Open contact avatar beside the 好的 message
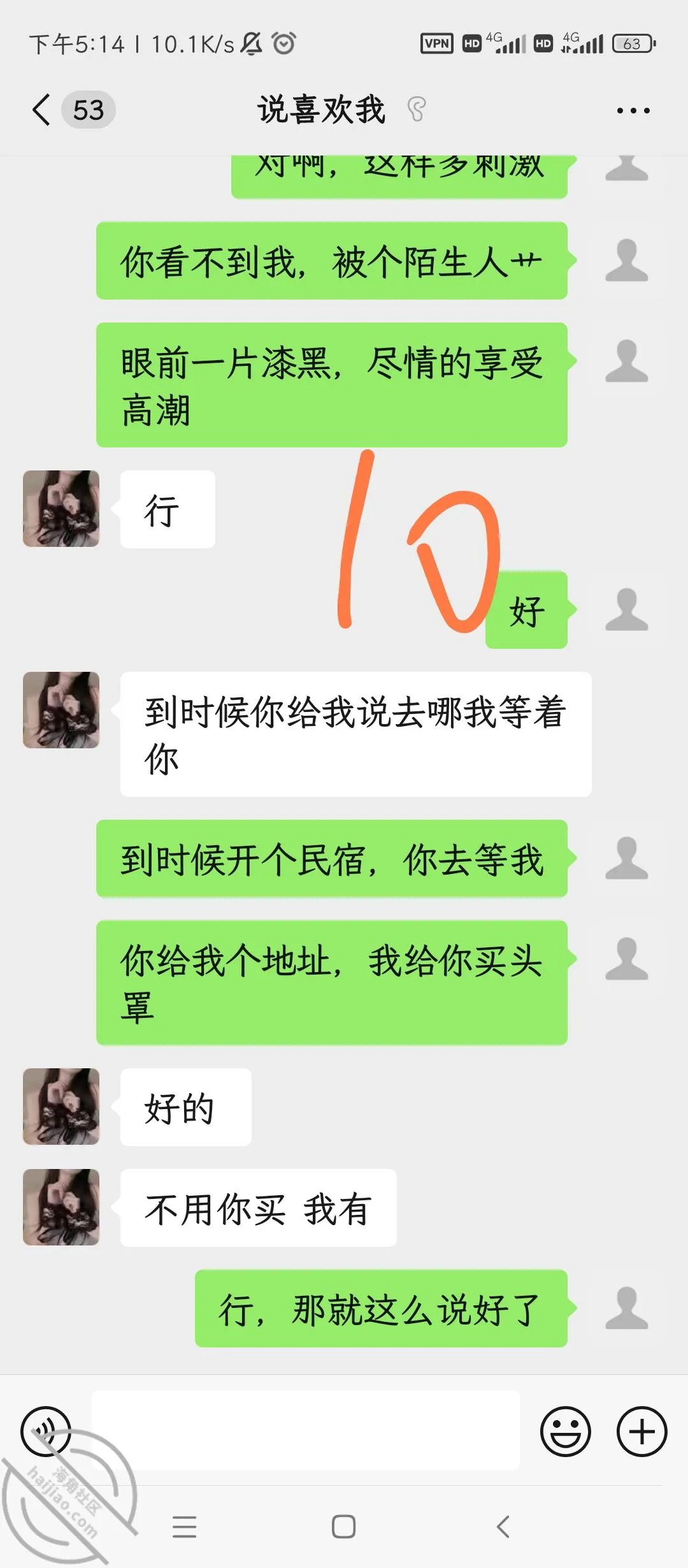The height and width of the screenshot is (1568, 688). tap(61, 1107)
